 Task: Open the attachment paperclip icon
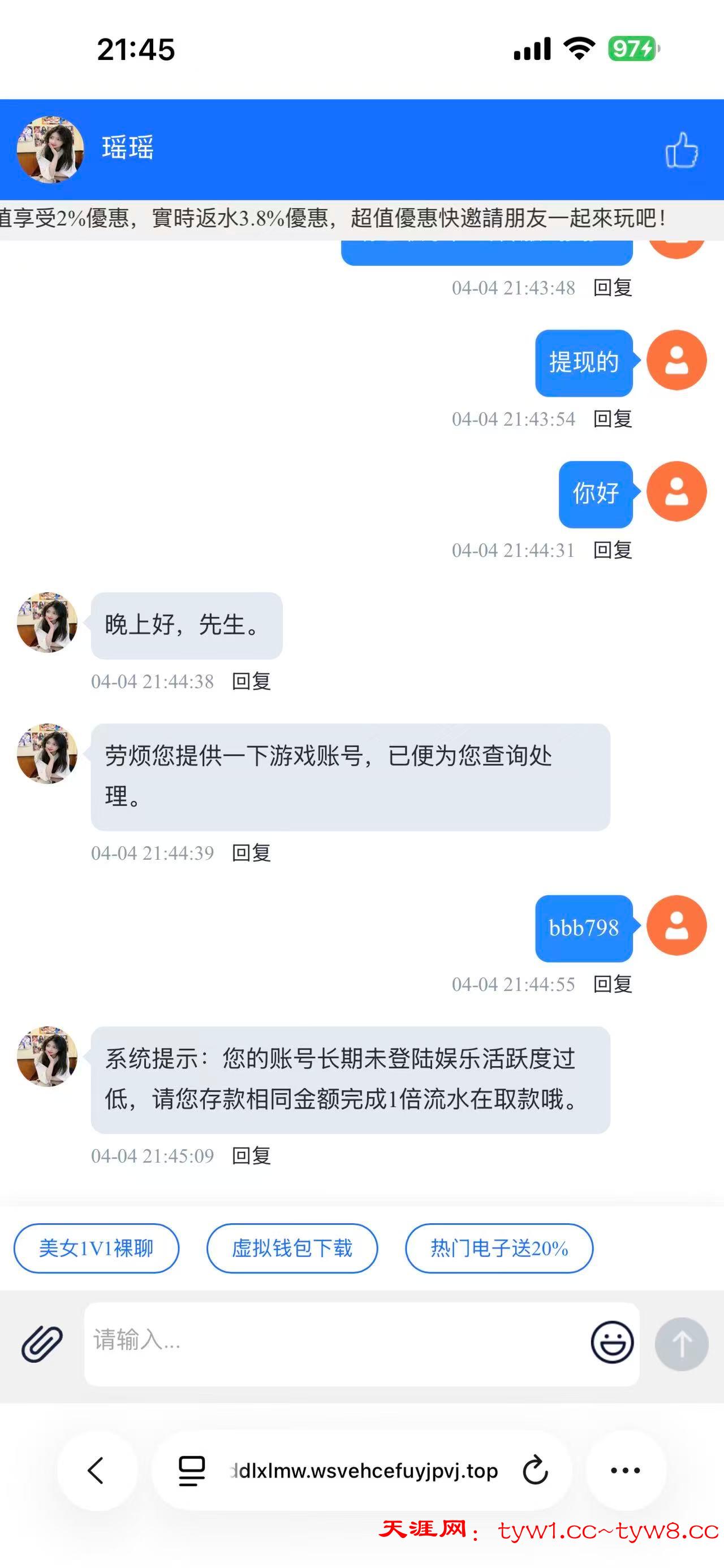[42, 1344]
